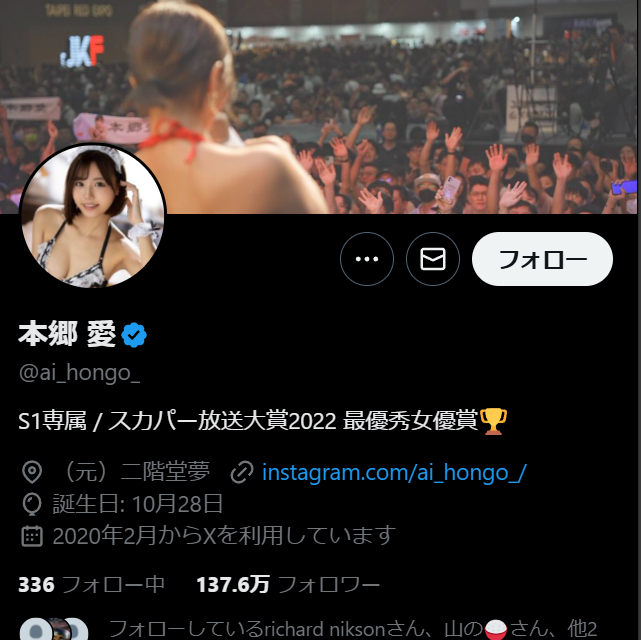The width and height of the screenshot is (641, 640).
Task: Open the round profile picture
Action: 92,216
